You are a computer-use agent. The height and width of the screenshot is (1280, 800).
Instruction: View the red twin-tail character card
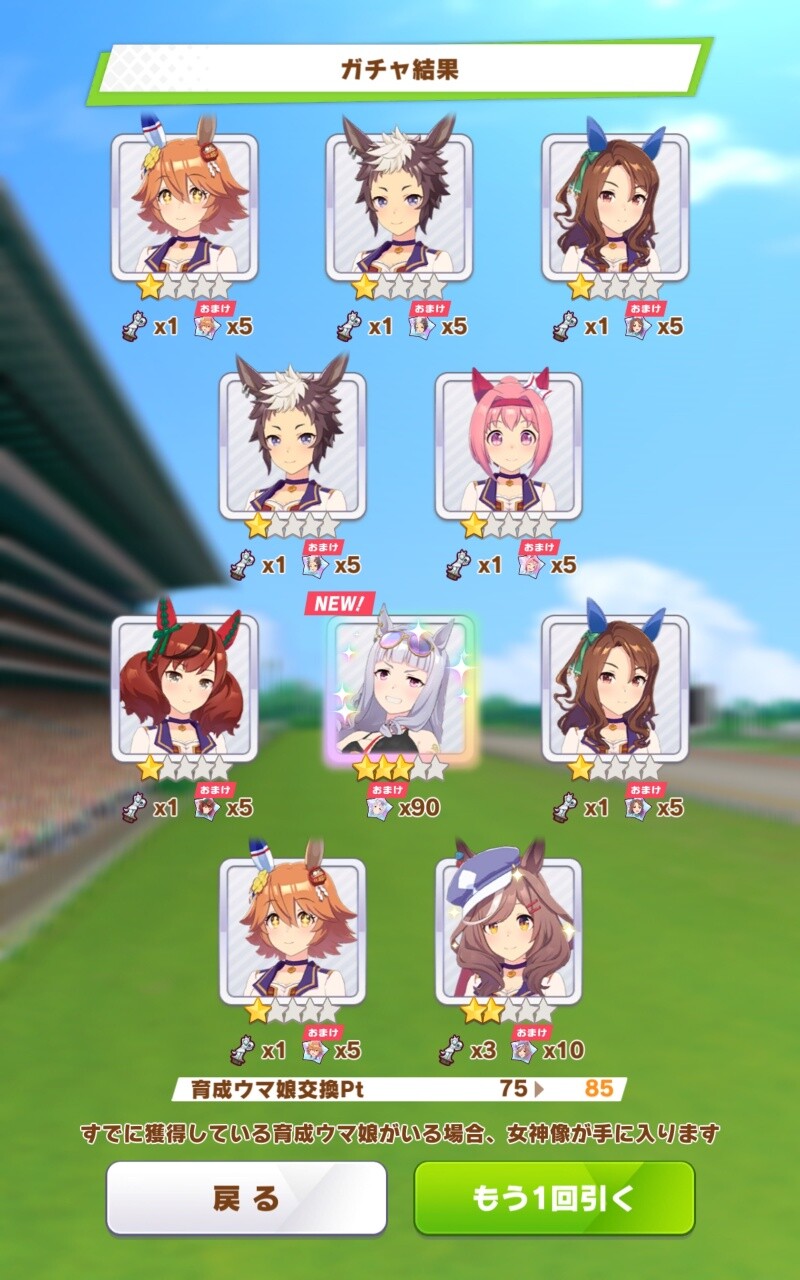pos(184,688)
